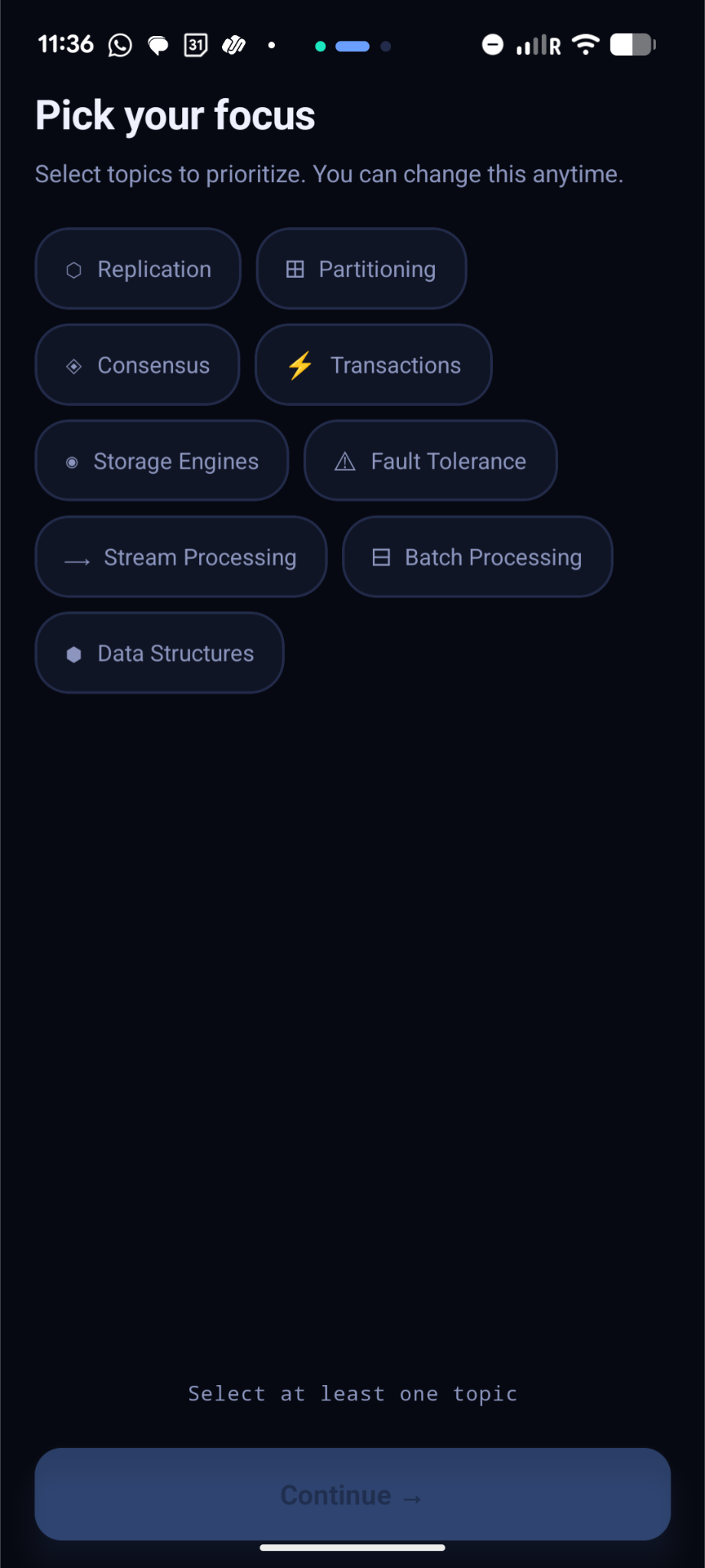
Task: Click the record icon beside Storage Engines
Action: 72,461
